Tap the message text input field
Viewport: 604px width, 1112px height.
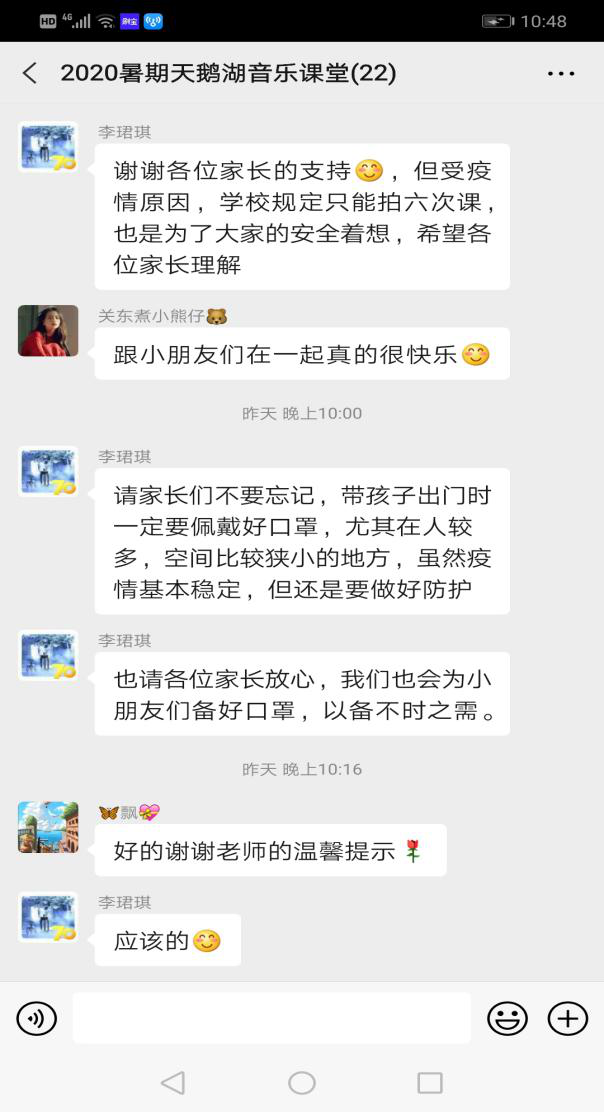[x=271, y=1019]
